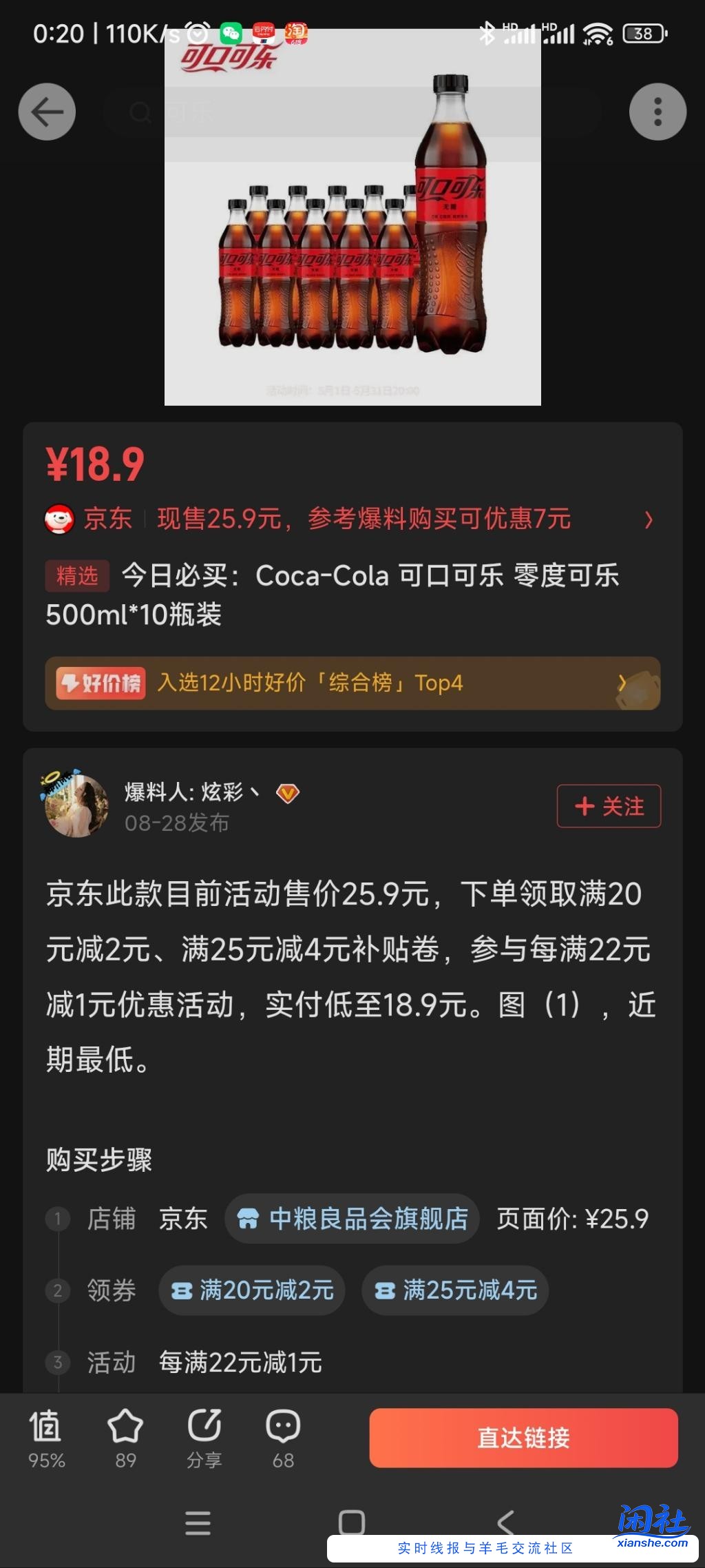Tap the coupon icon on 满20元减2元 chip
705x1568 pixels.
(182, 1292)
